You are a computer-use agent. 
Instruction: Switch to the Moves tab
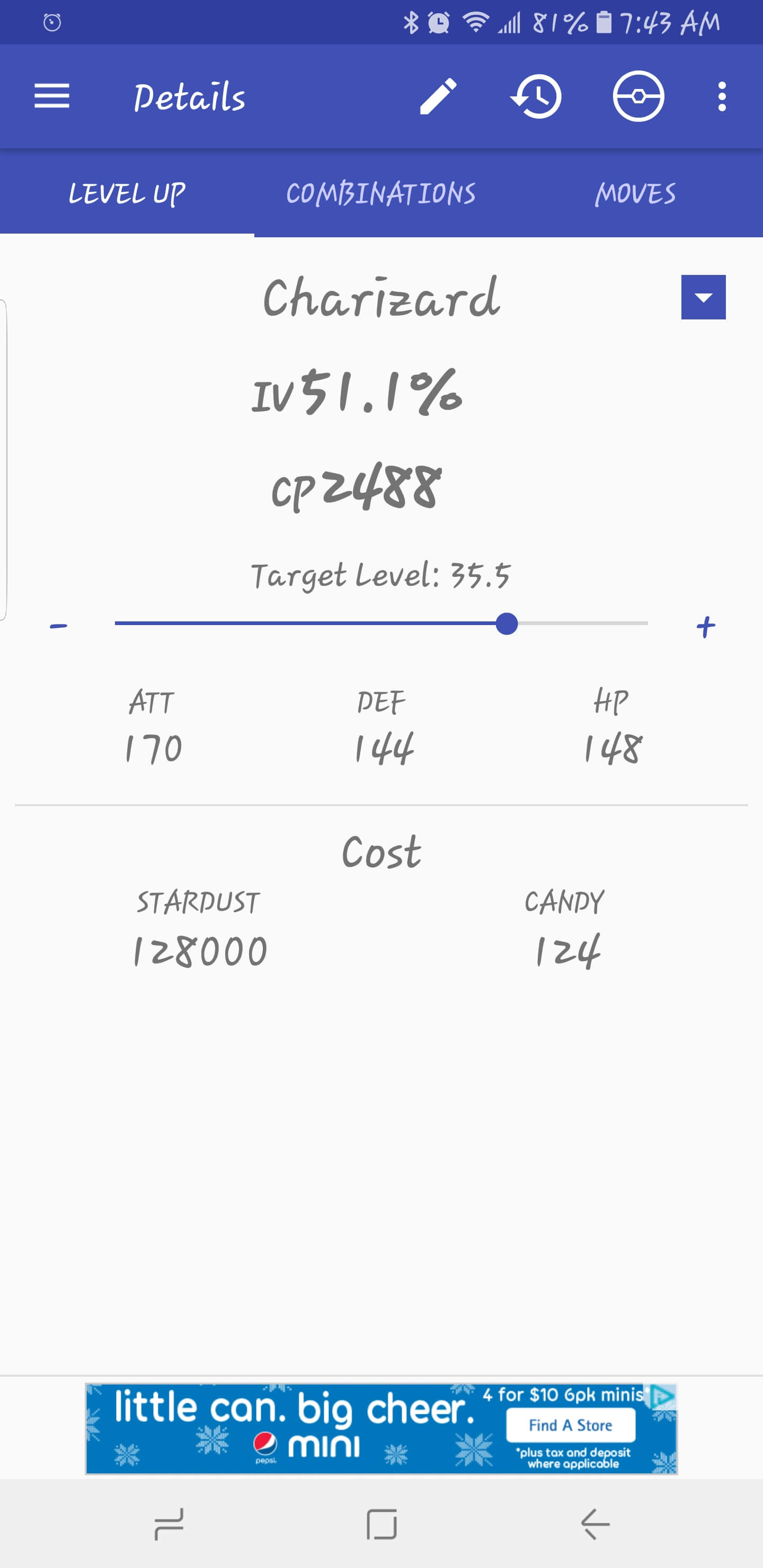(635, 193)
